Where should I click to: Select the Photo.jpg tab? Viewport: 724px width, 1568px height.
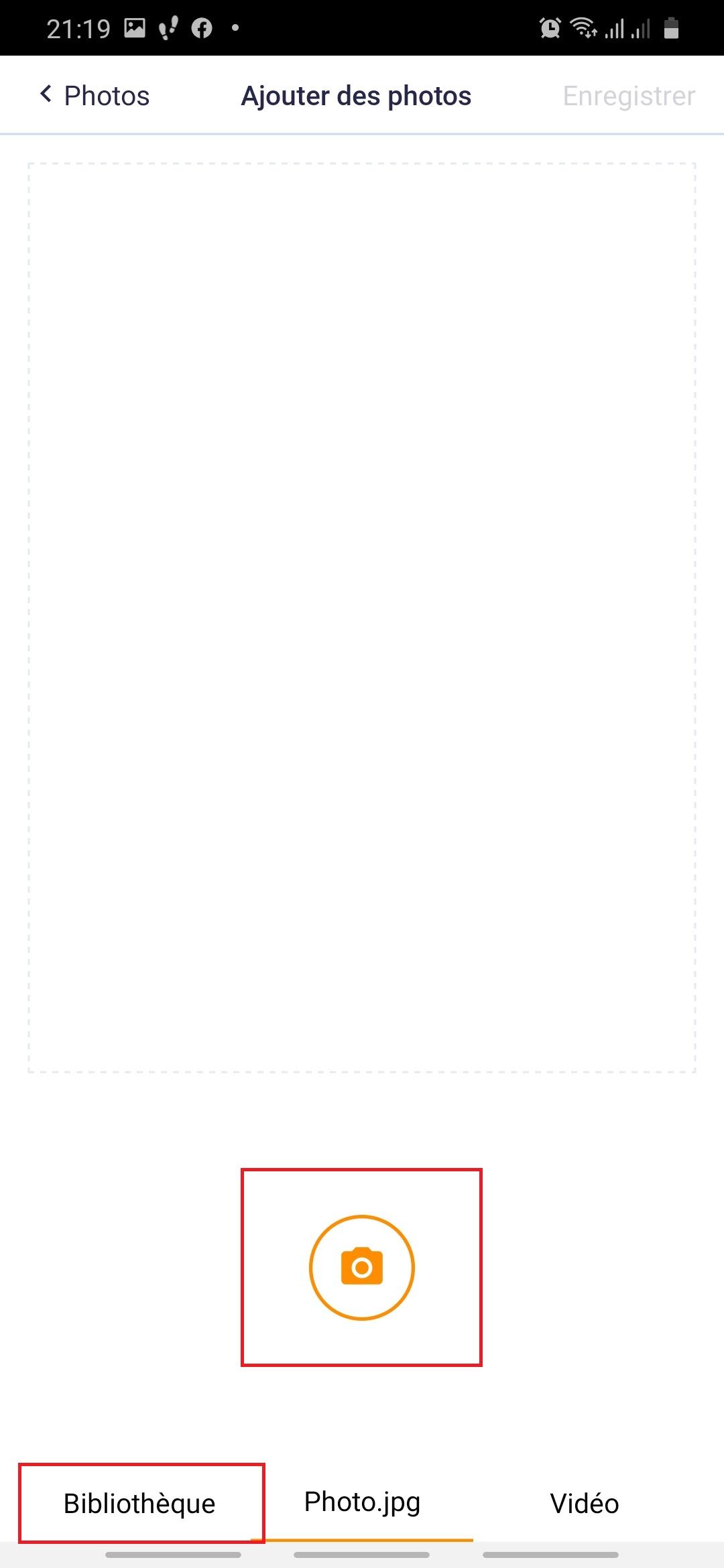click(x=362, y=1502)
